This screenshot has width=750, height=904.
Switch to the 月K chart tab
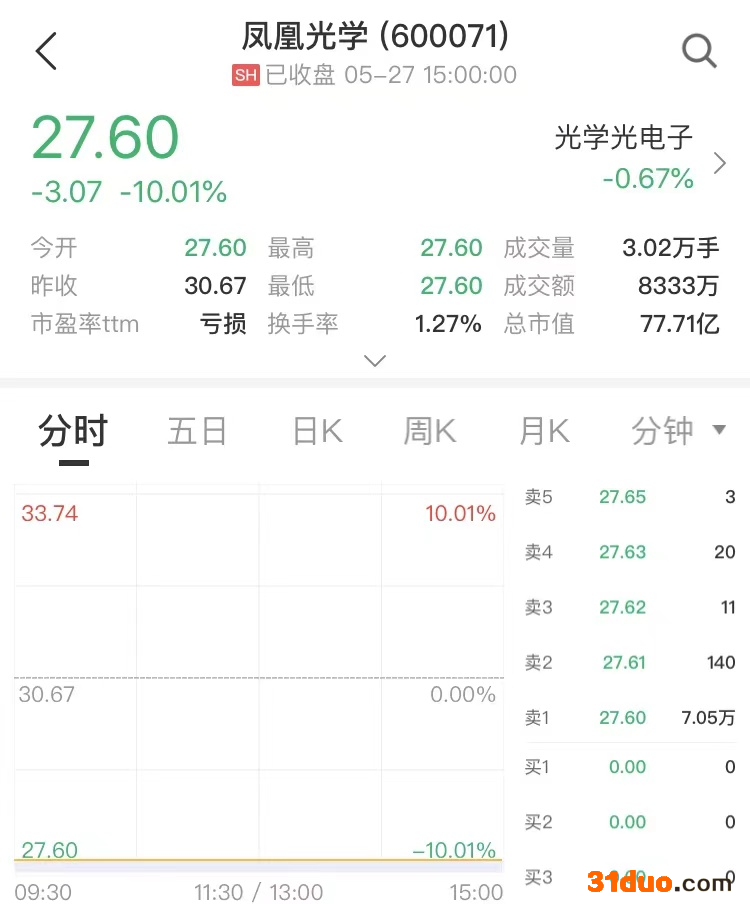click(544, 431)
